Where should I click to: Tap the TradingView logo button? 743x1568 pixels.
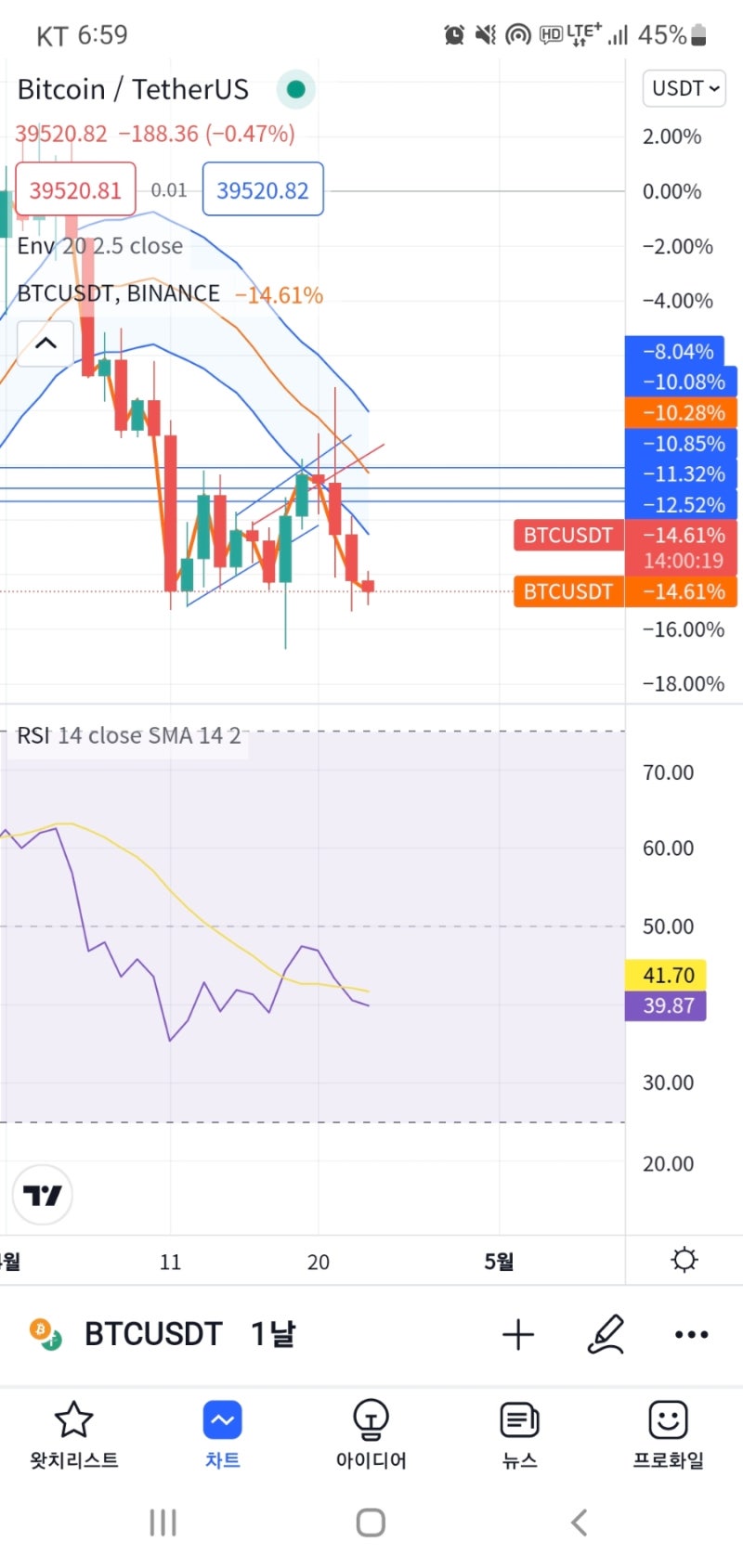pos(43,1195)
